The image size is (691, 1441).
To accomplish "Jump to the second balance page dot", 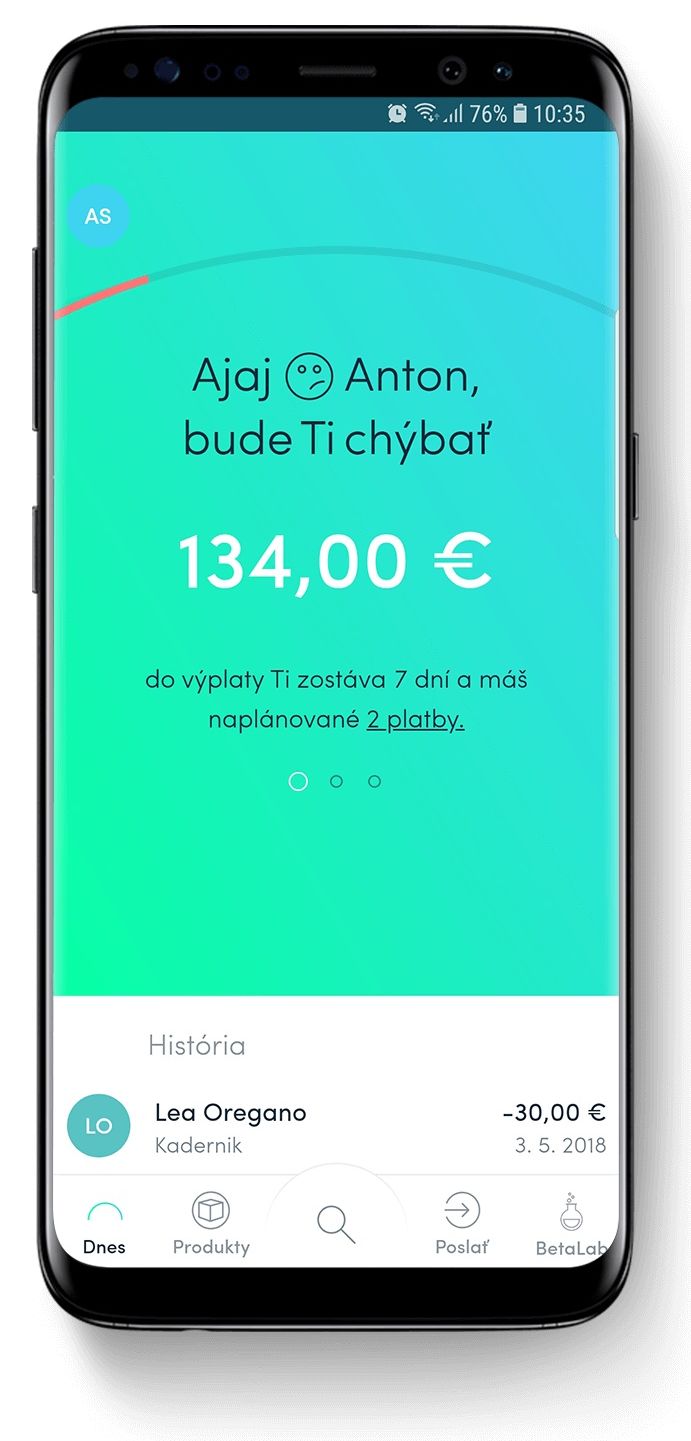I will pos(336,781).
